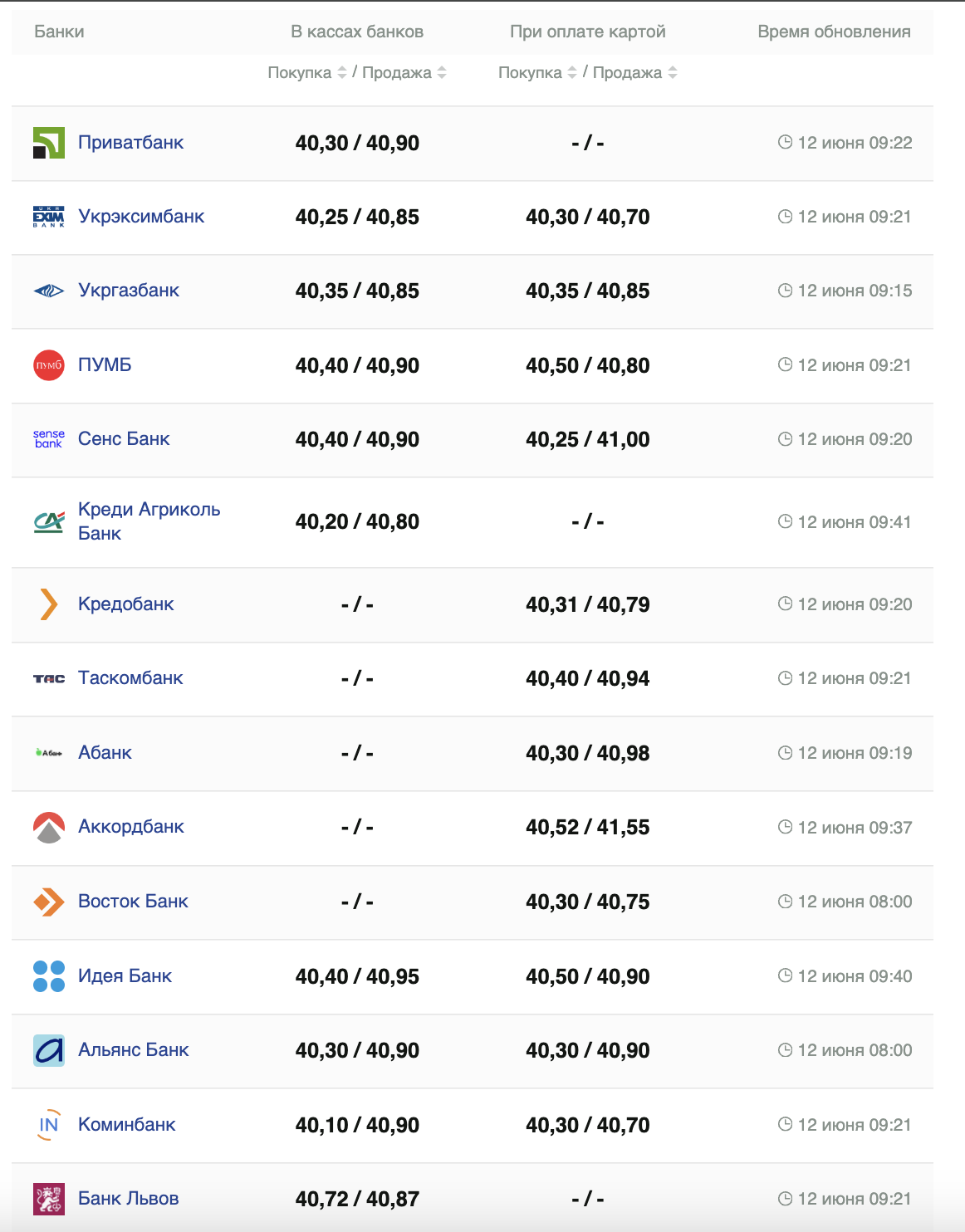Open Альянс Банк link
The image size is (965, 1232).
click(133, 1050)
